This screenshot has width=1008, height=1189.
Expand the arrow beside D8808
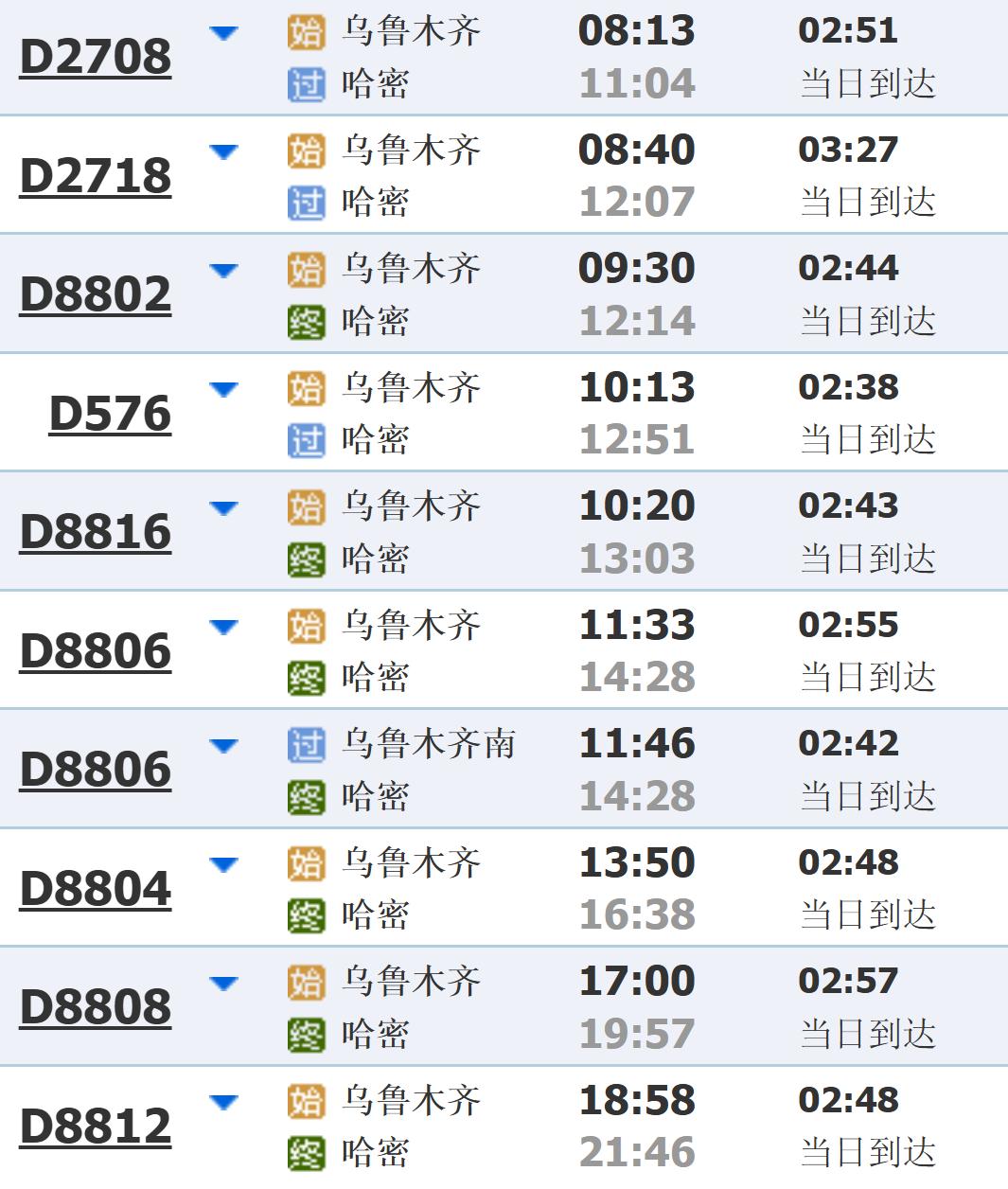coord(223,985)
